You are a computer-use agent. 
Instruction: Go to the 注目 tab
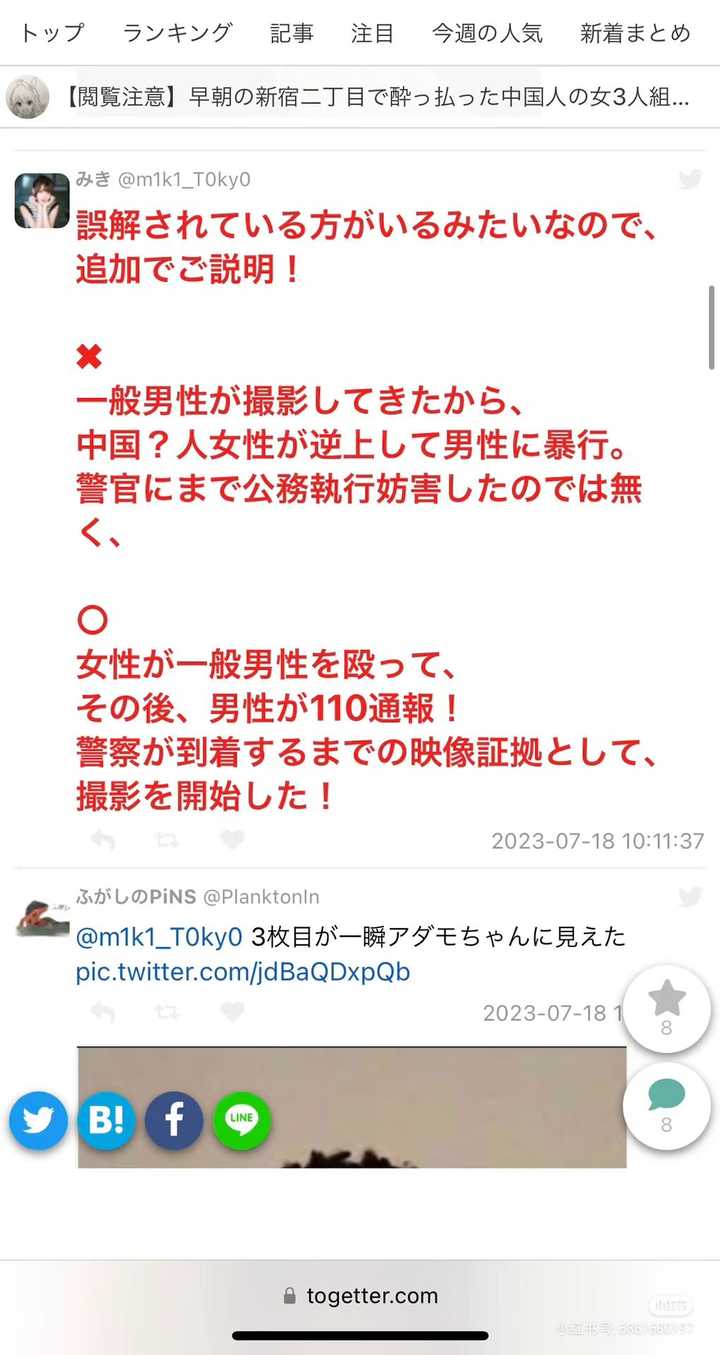372,33
